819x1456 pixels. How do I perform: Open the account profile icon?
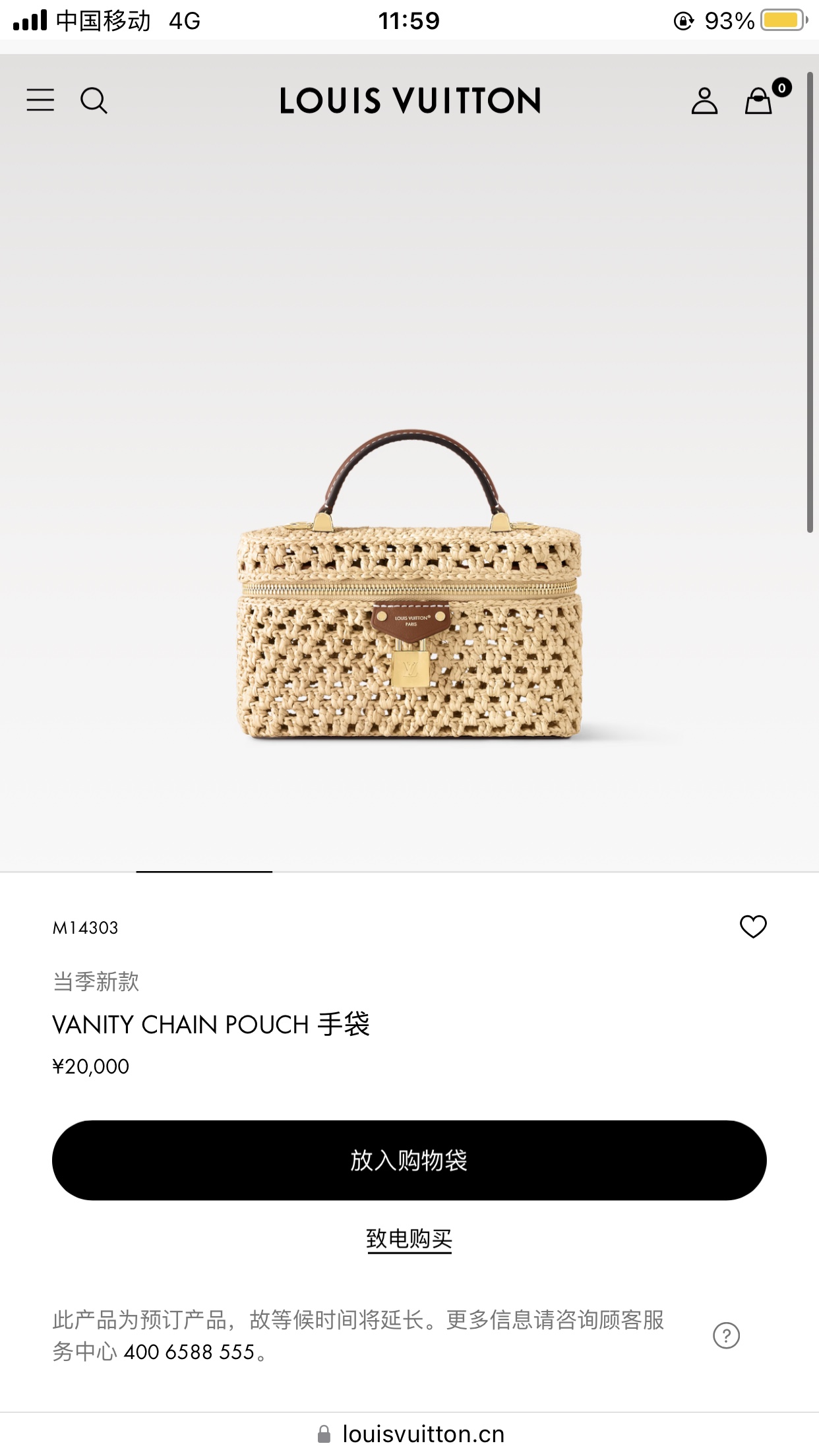tap(704, 101)
